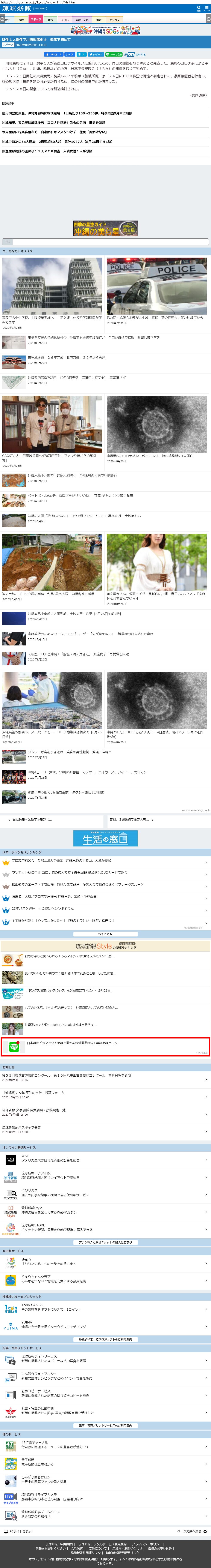The image size is (211, 1568).
Task: Open the 沖縄SDGs banner
Action: pos(106,30)
